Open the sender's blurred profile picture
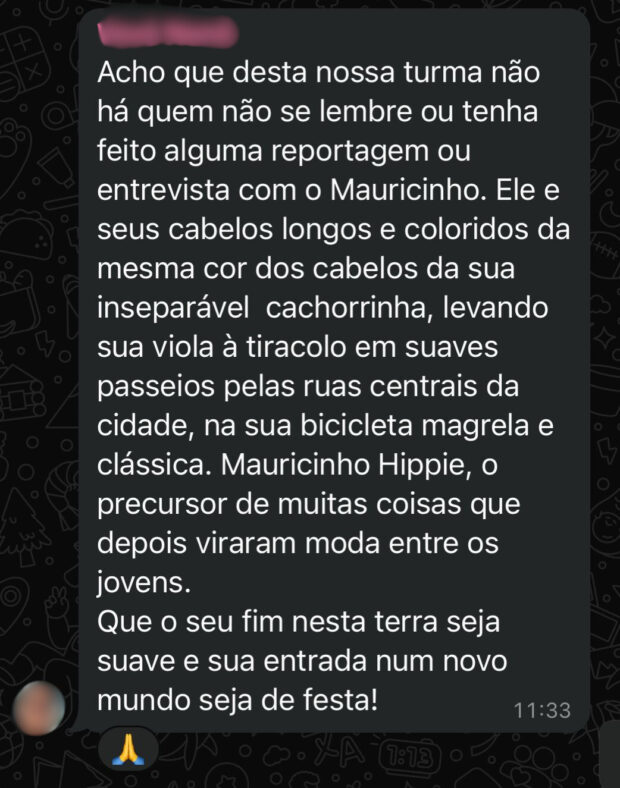Image resolution: width=620 pixels, height=788 pixels. (41, 707)
